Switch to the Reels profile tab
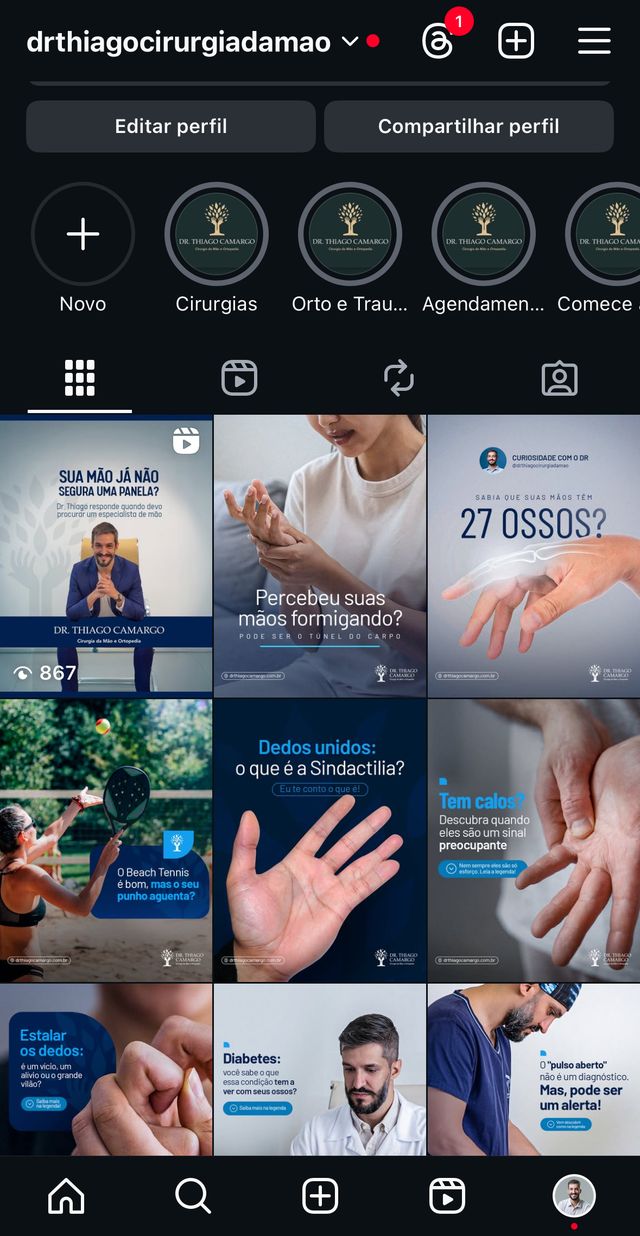The width and height of the screenshot is (640, 1236). pyautogui.click(x=239, y=378)
